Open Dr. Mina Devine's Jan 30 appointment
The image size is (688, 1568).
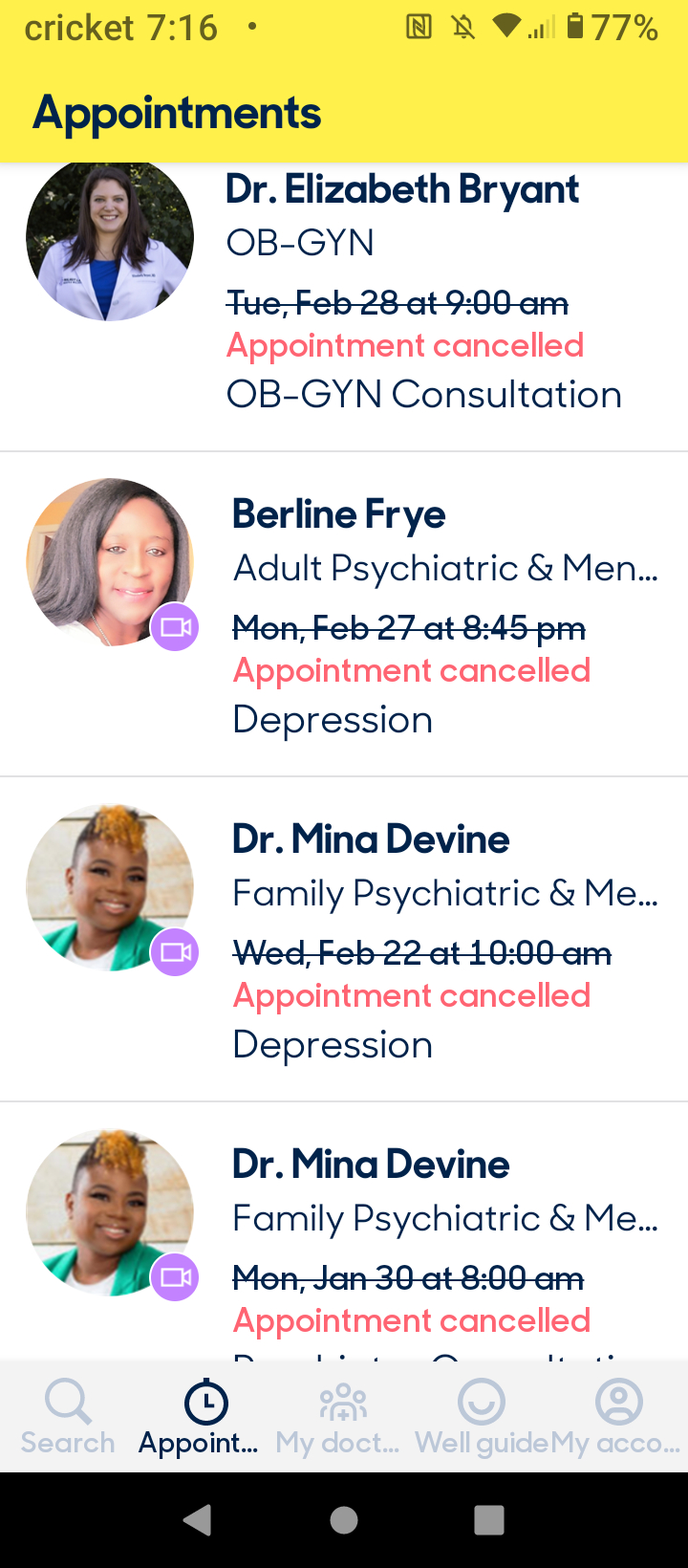point(344,1231)
